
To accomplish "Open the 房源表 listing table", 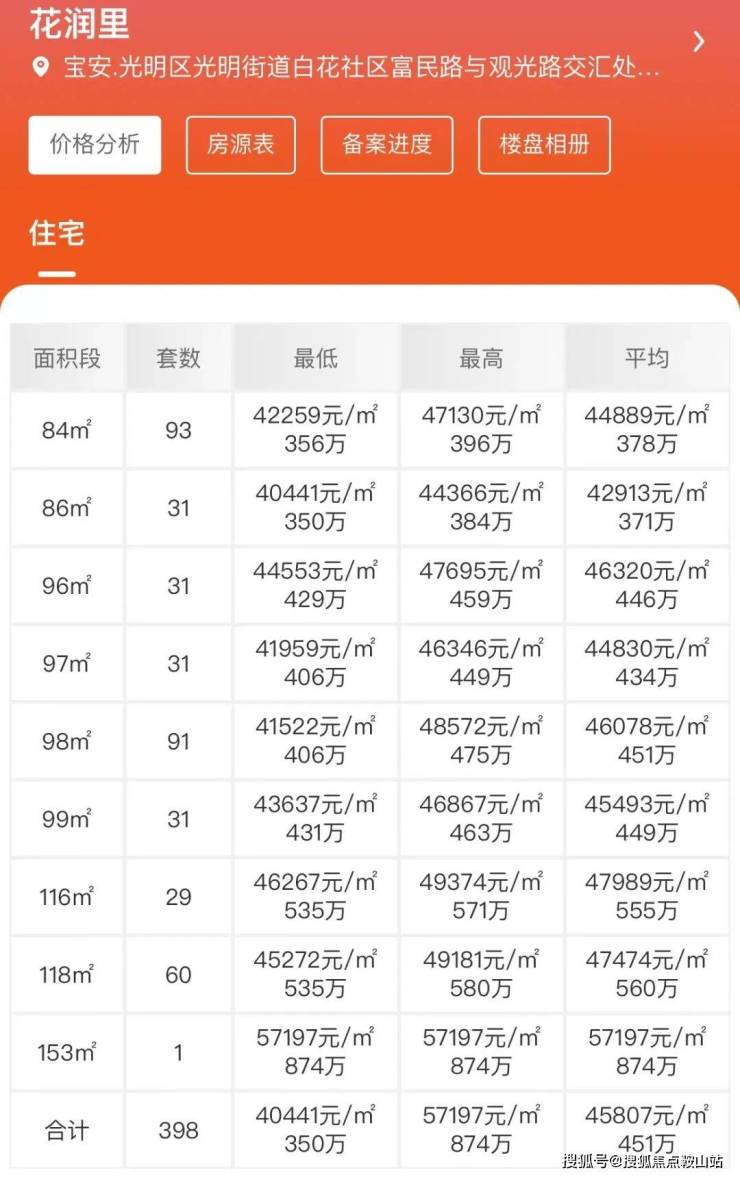I will [240, 145].
